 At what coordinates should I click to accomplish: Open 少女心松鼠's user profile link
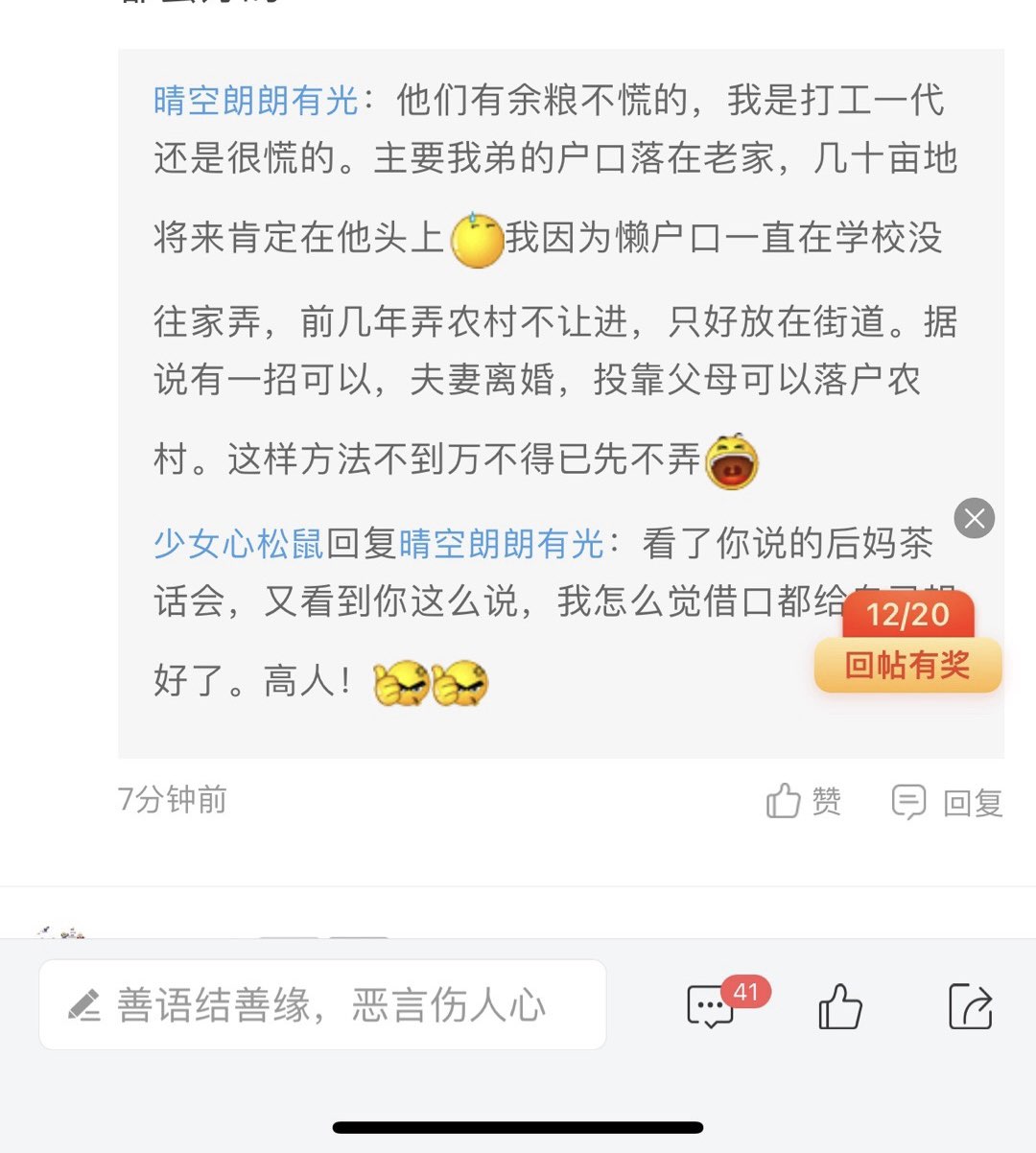[x=239, y=544]
